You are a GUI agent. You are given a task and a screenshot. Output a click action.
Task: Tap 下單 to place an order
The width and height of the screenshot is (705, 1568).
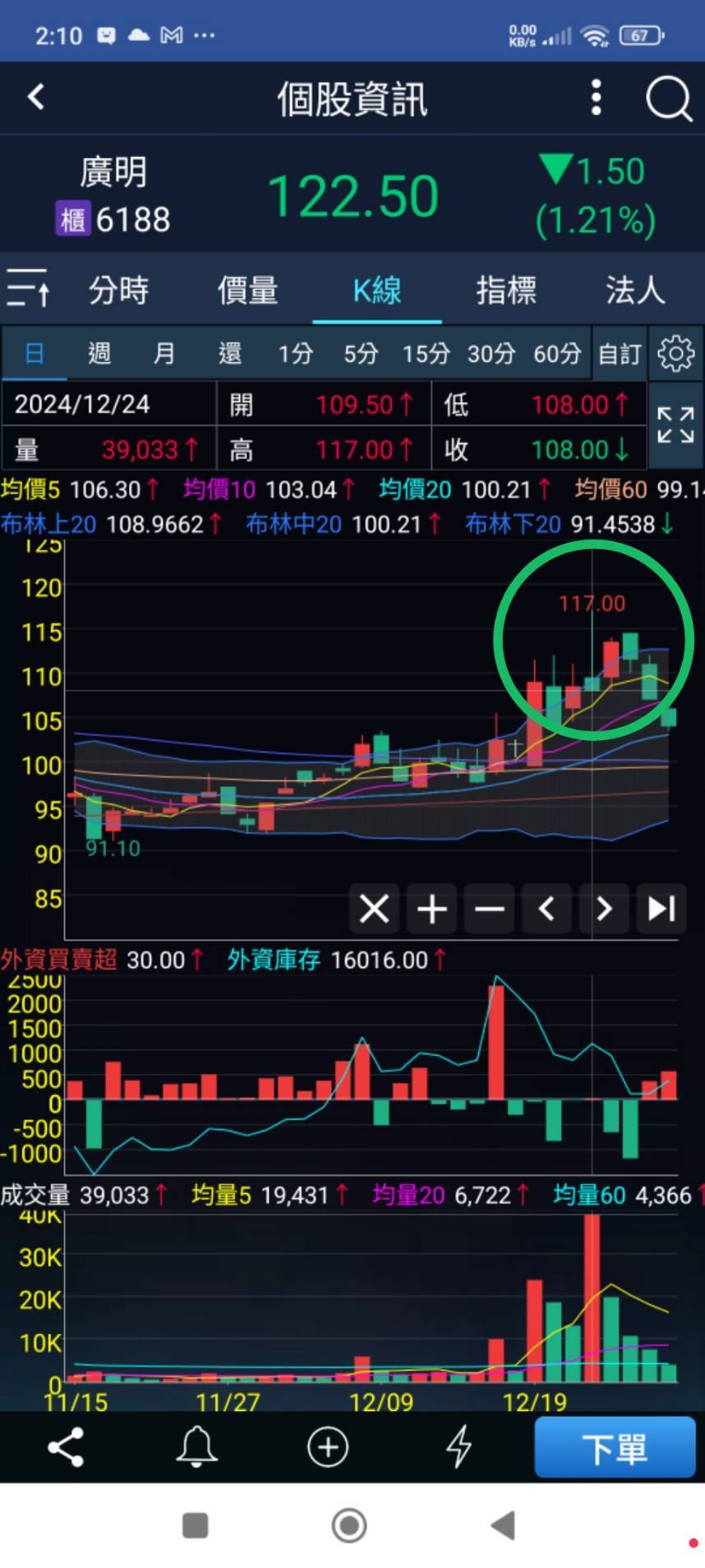[615, 1447]
